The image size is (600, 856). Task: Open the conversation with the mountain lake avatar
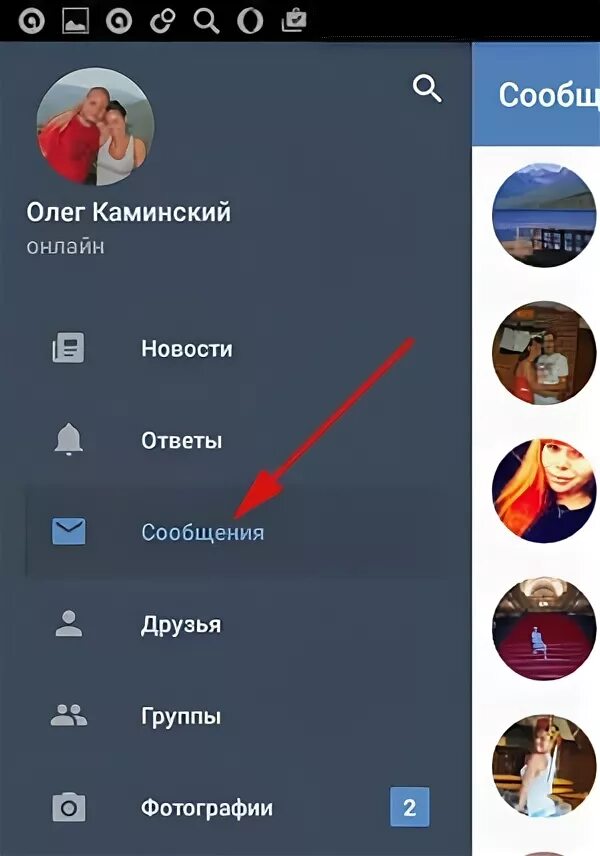(x=543, y=214)
